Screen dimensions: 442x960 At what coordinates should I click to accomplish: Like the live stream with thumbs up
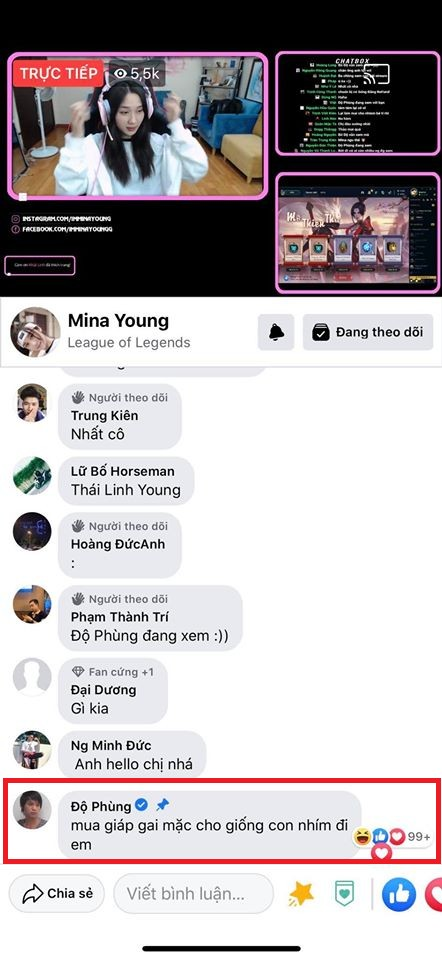pos(399,894)
